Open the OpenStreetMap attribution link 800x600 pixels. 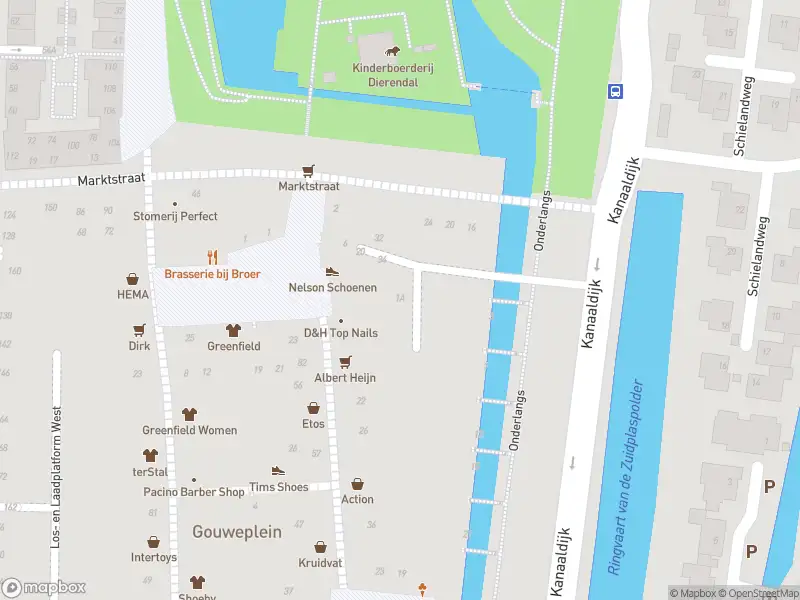click(x=763, y=593)
